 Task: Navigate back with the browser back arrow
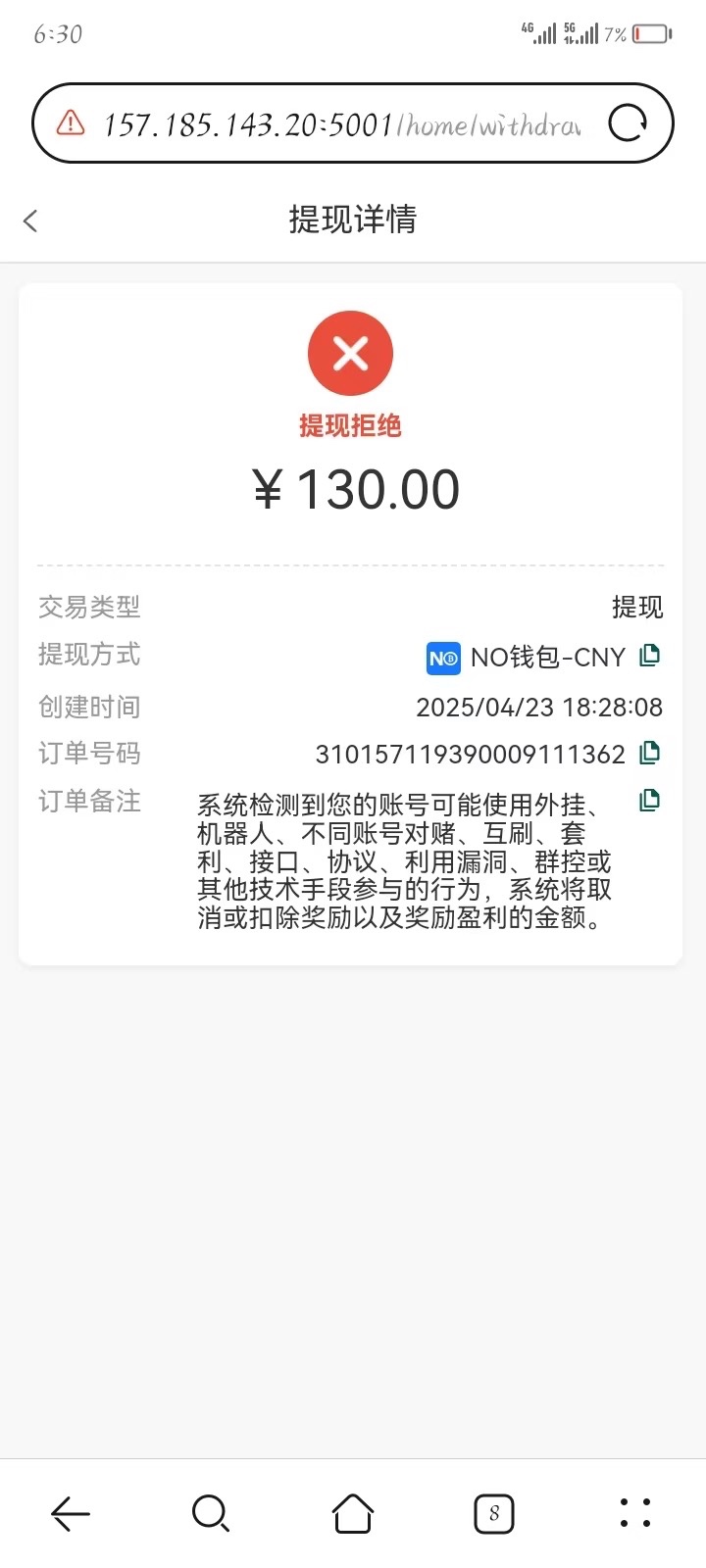click(71, 1513)
